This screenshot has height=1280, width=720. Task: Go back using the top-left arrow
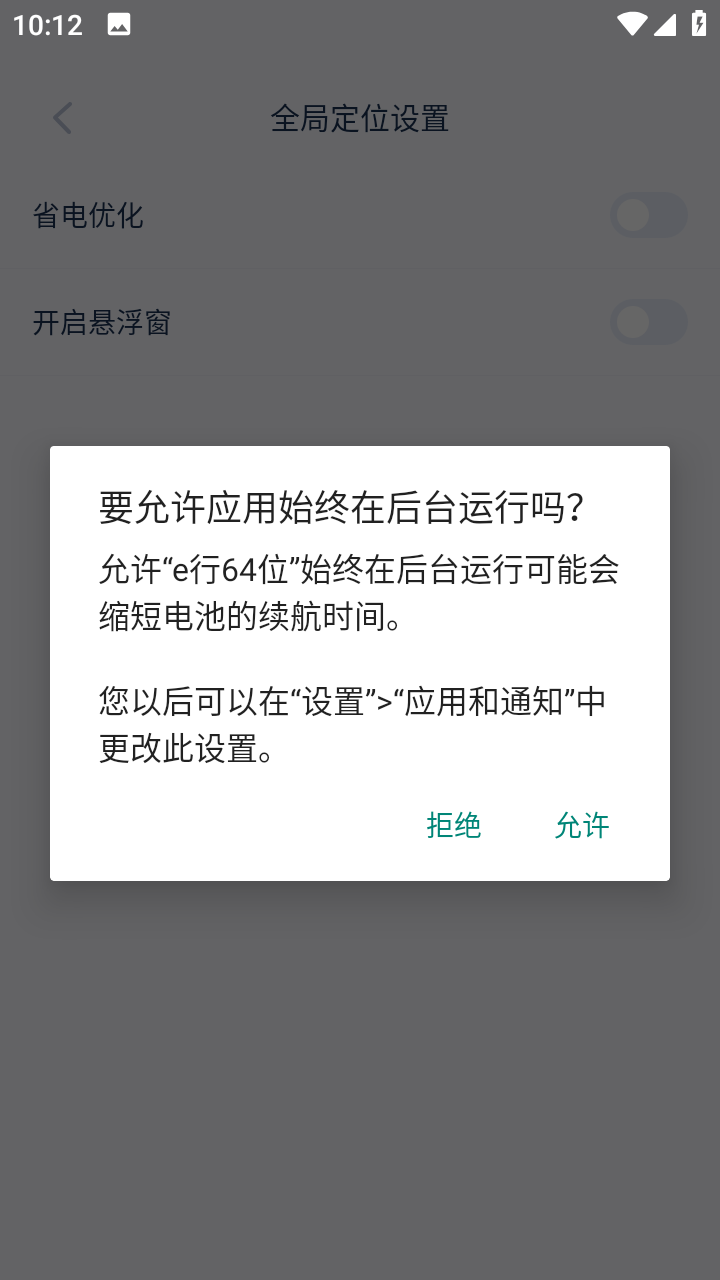point(62,118)
